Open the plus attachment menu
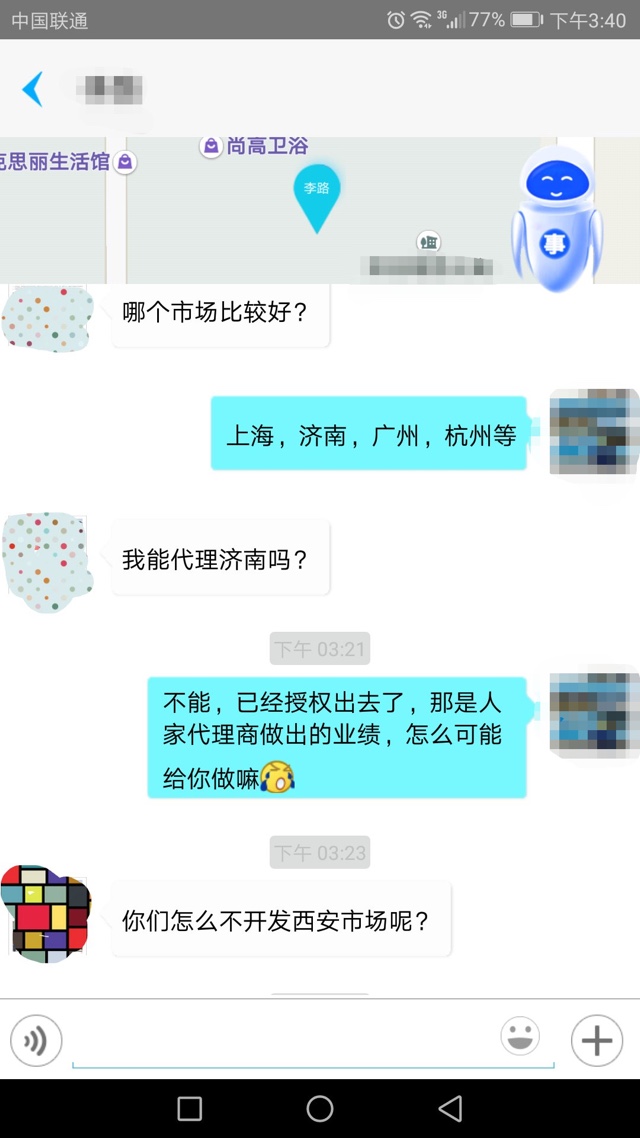 (597, 1041)
